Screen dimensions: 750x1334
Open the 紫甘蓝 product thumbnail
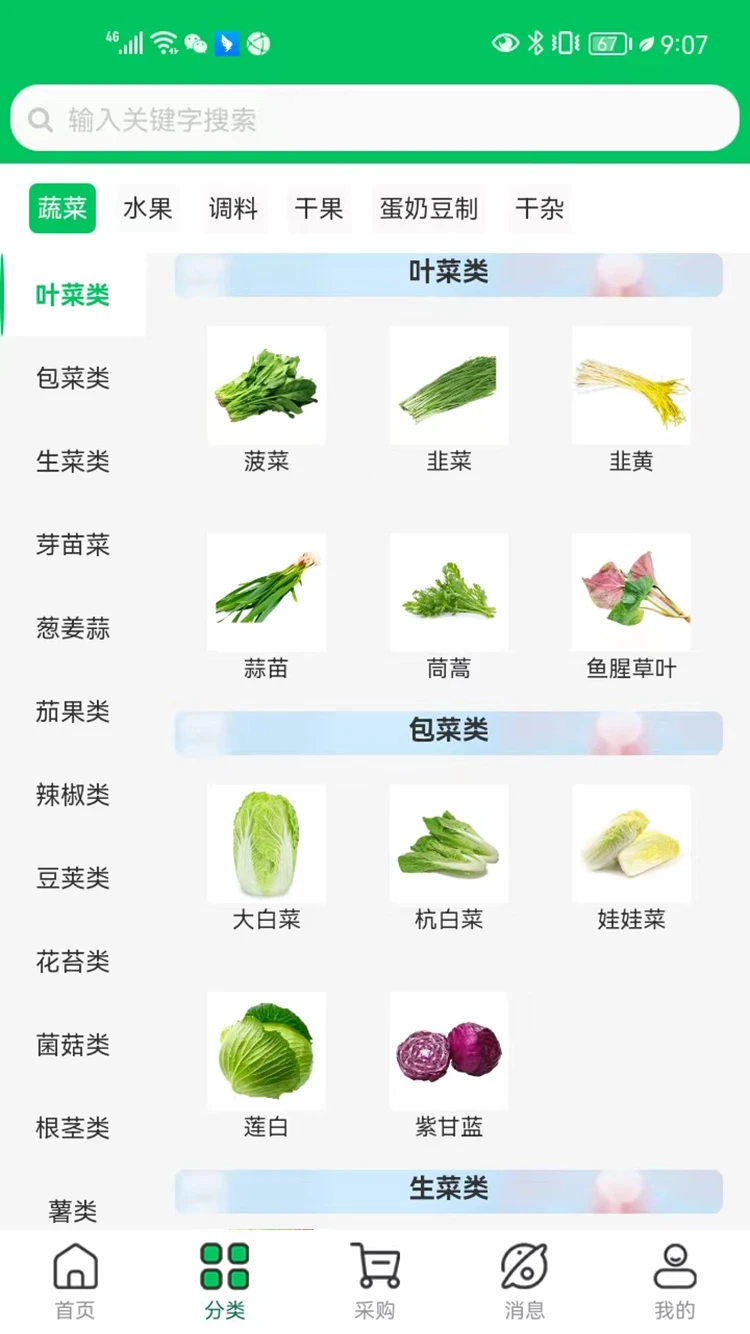448,1050
